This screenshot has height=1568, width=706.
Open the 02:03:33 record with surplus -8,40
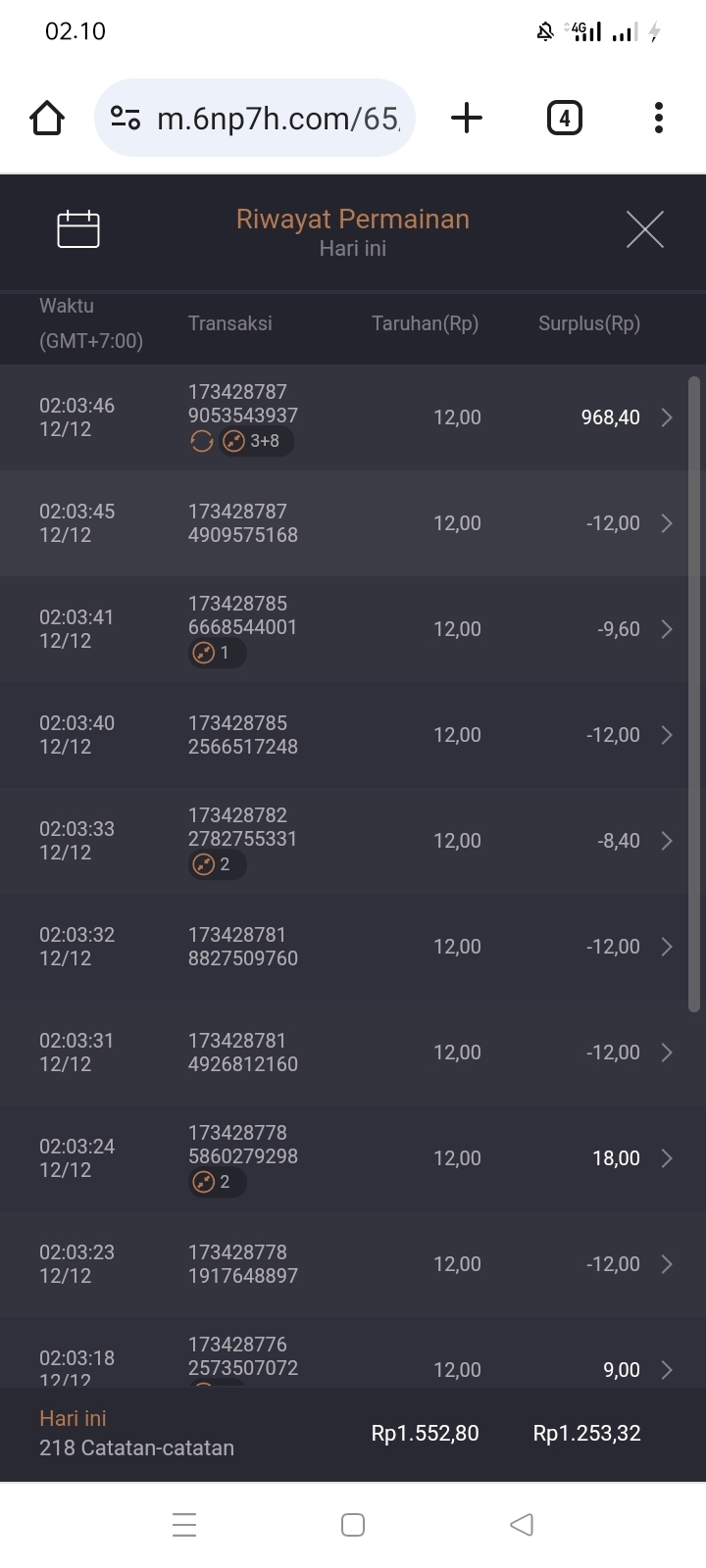coord(353,841)
